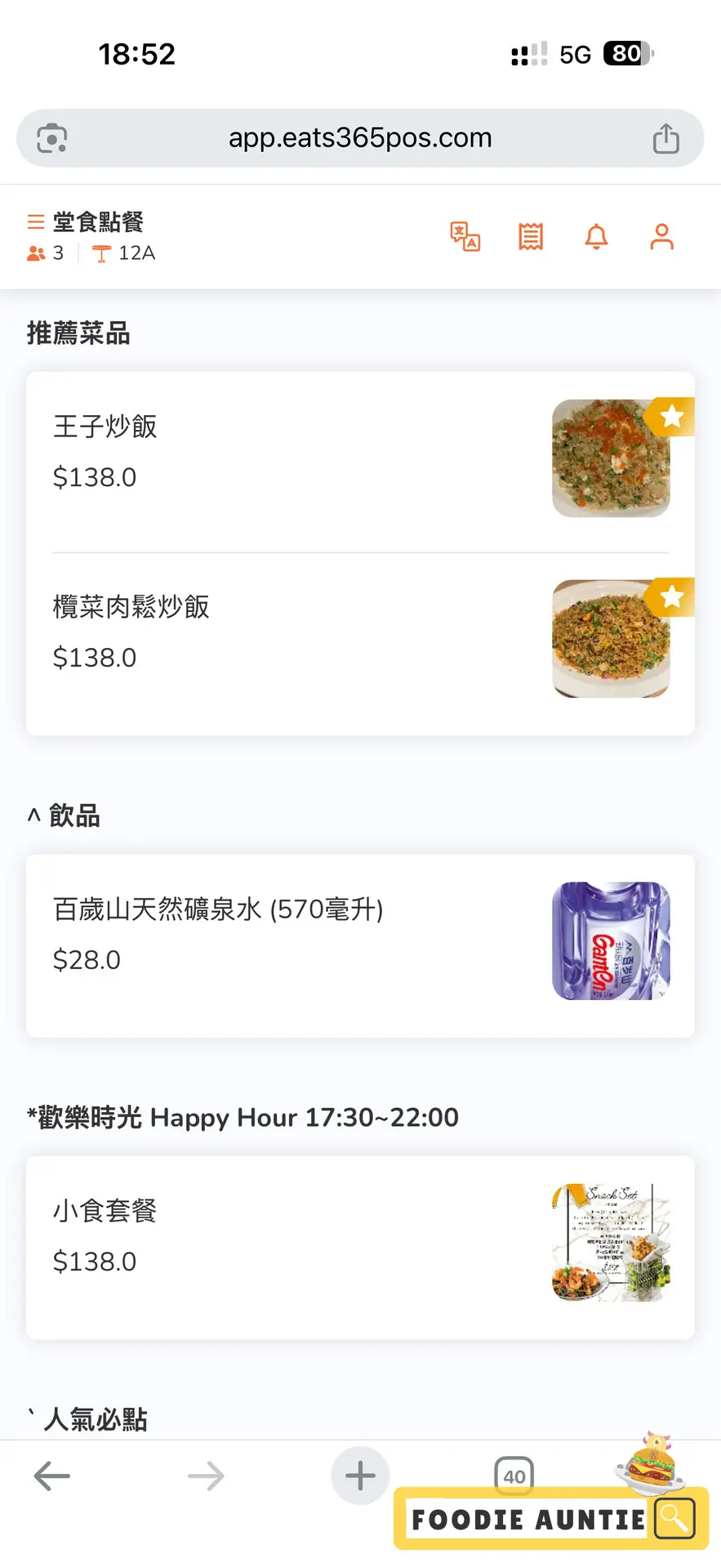View the order receipt list

[x=531, y=237]
